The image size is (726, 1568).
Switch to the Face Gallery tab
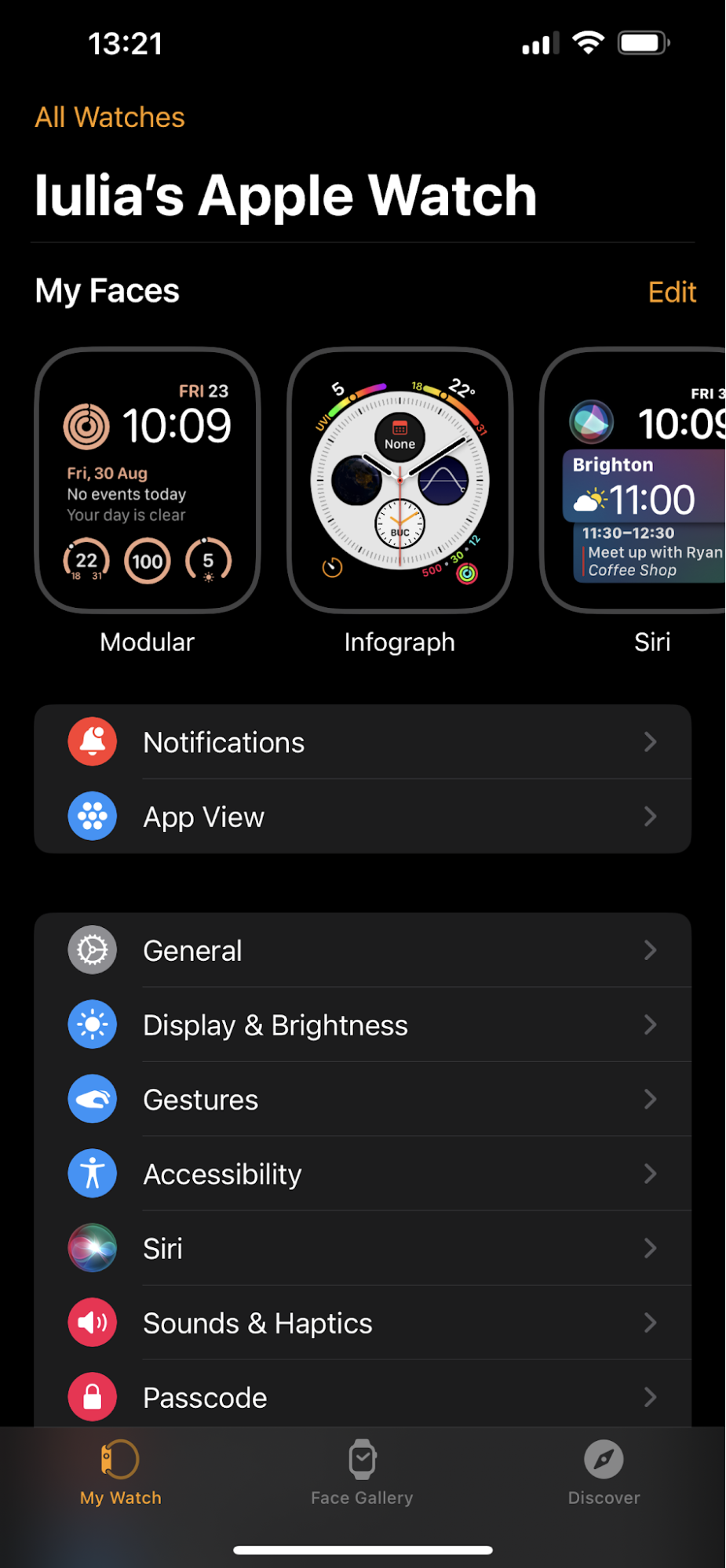pos(362,1472)
